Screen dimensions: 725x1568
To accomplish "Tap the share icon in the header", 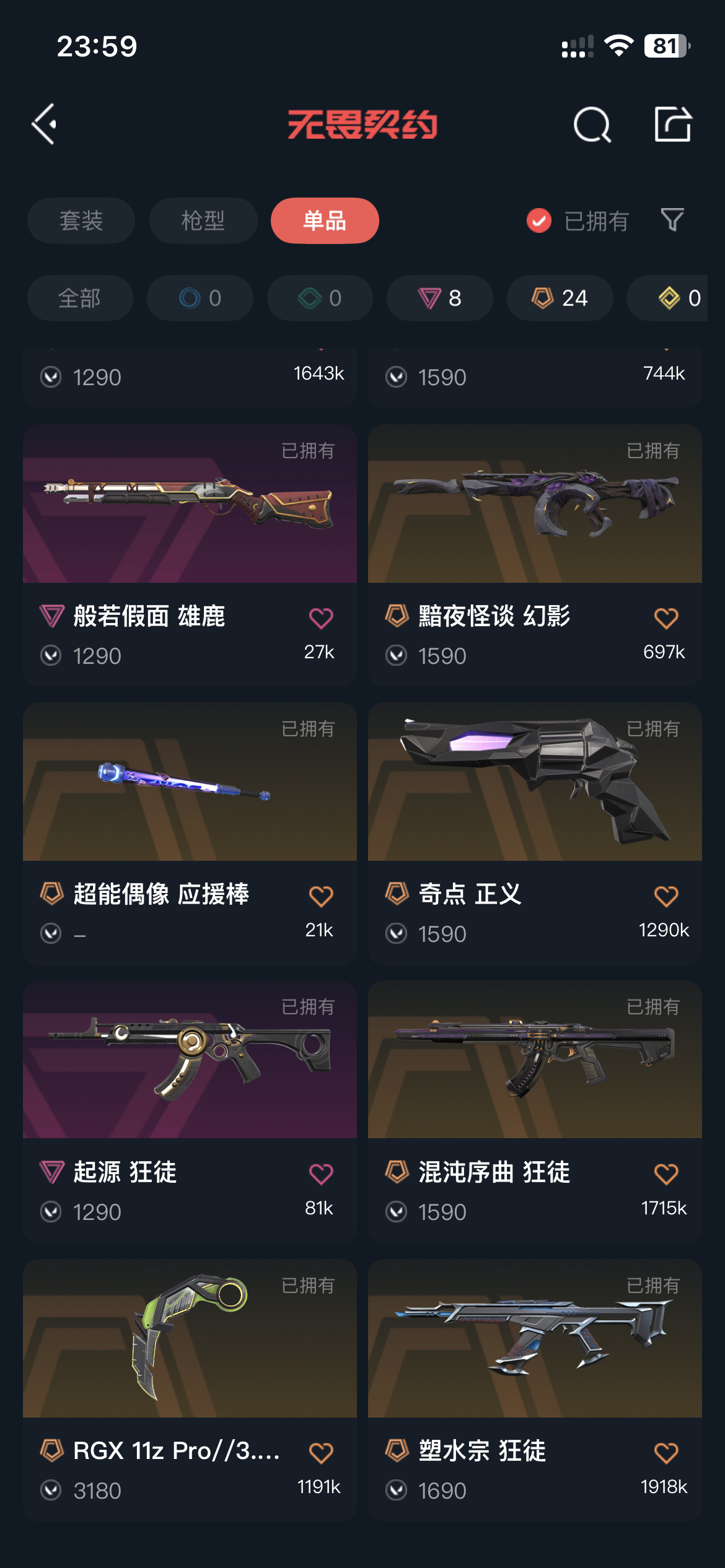I will tap(673, 124).
